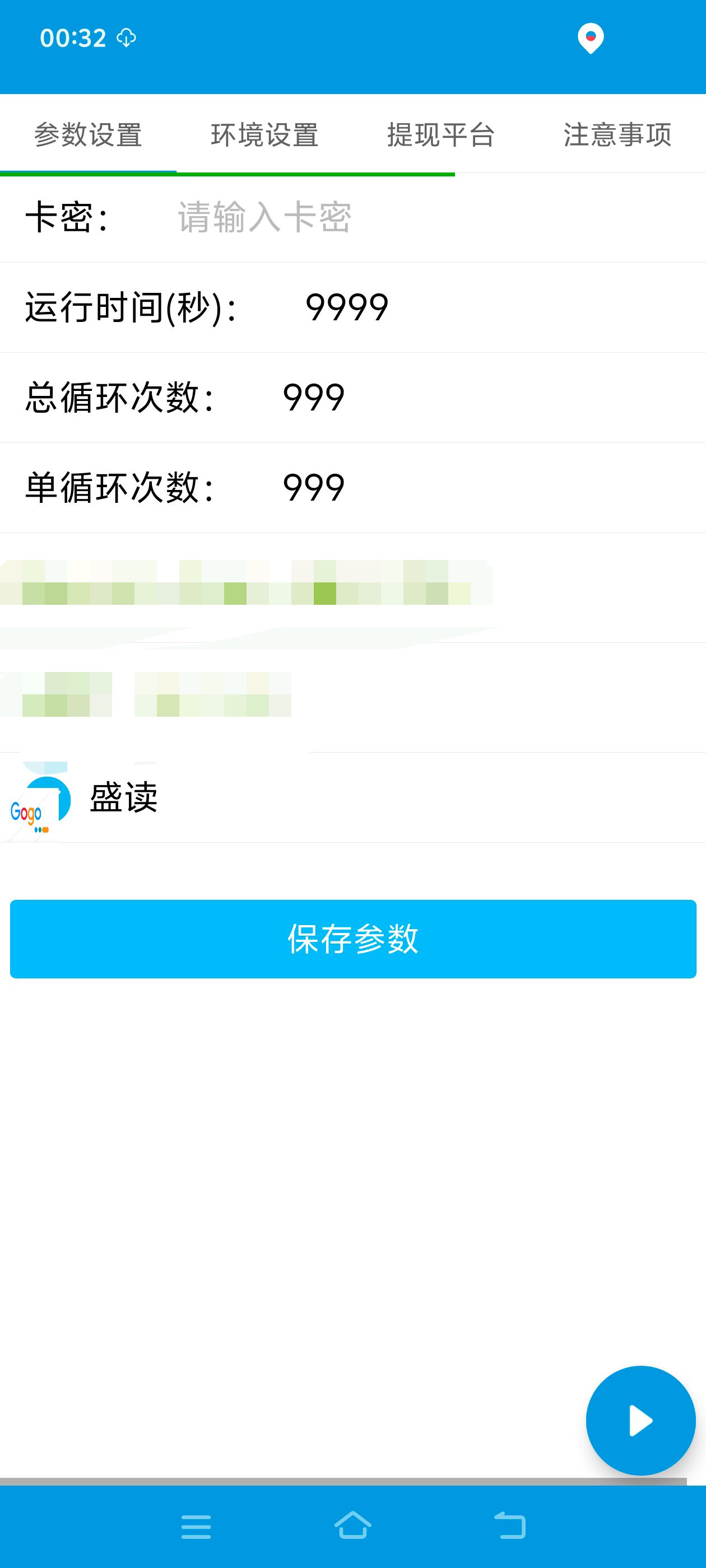The height and width of the screenshot is (1568, 706).
Task: Tap the 卡密 input field
Action: pos(426,217)
